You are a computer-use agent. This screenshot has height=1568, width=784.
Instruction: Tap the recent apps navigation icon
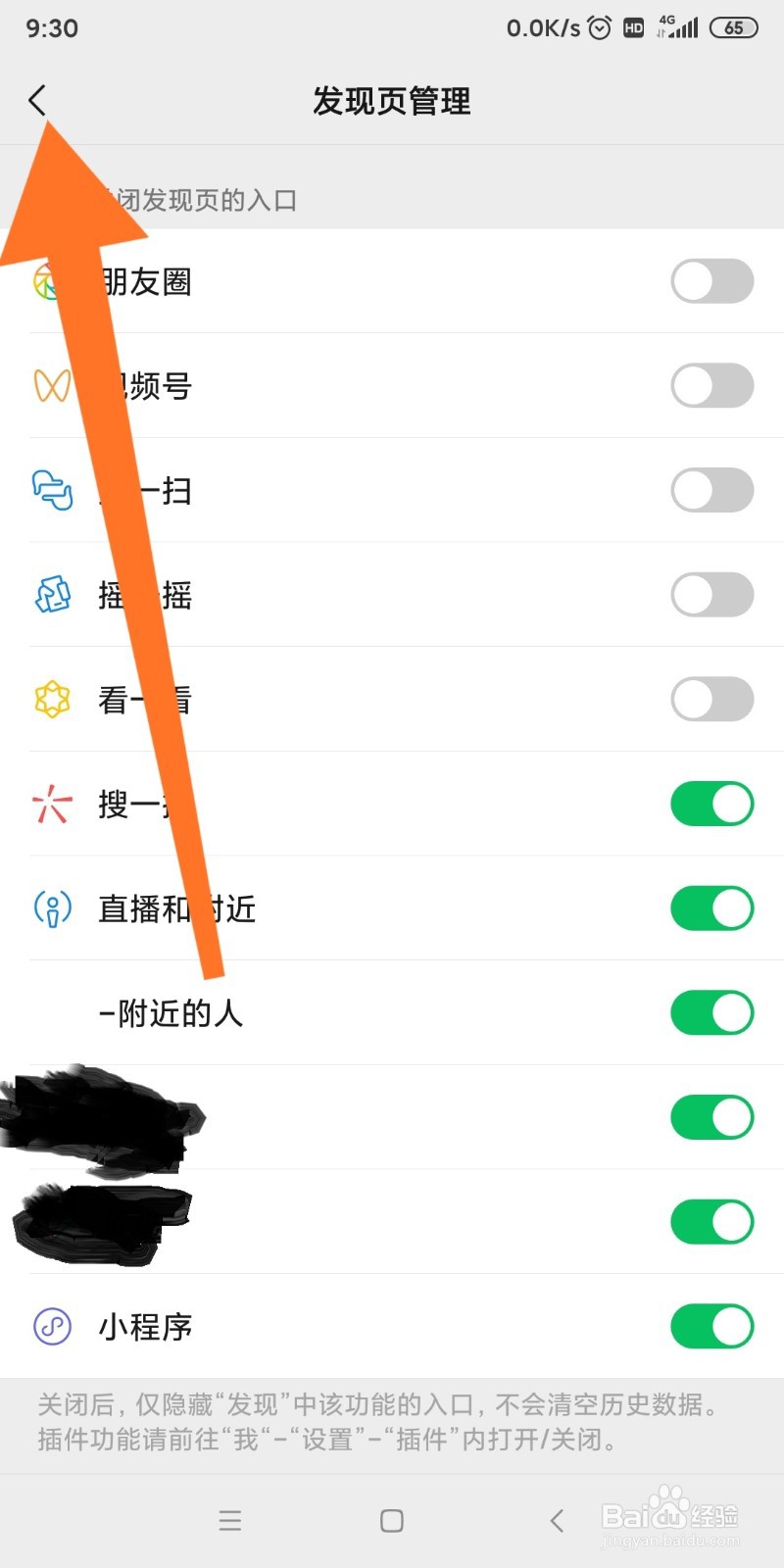click(x=230, y=1521)
